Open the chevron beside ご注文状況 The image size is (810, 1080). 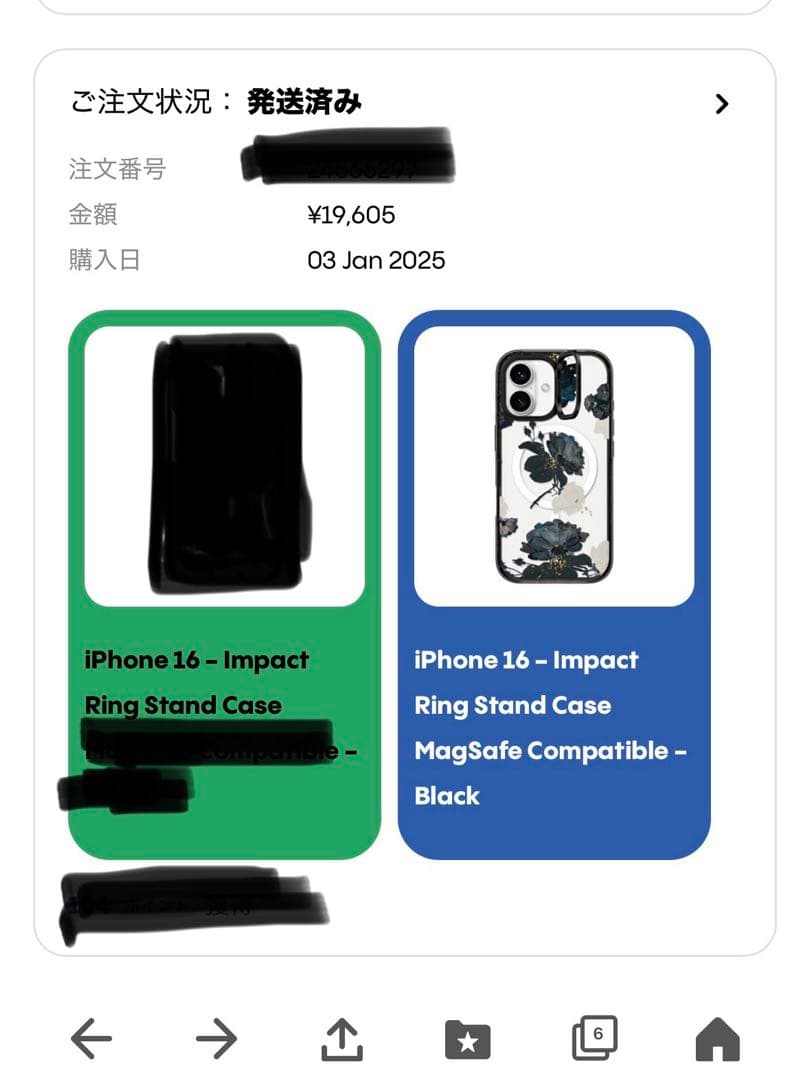[723, 104]
